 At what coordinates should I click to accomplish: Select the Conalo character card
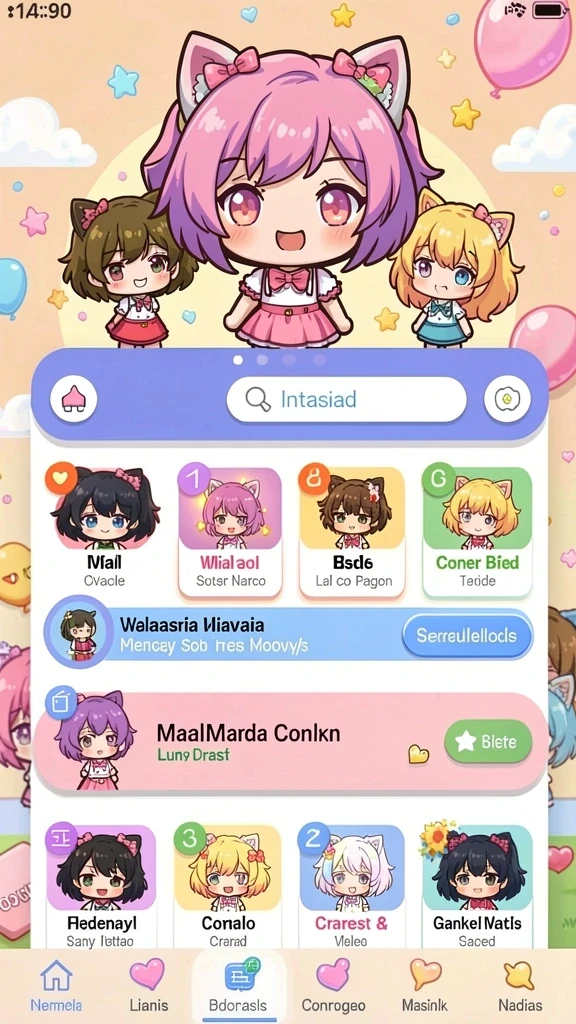point(228,886)
